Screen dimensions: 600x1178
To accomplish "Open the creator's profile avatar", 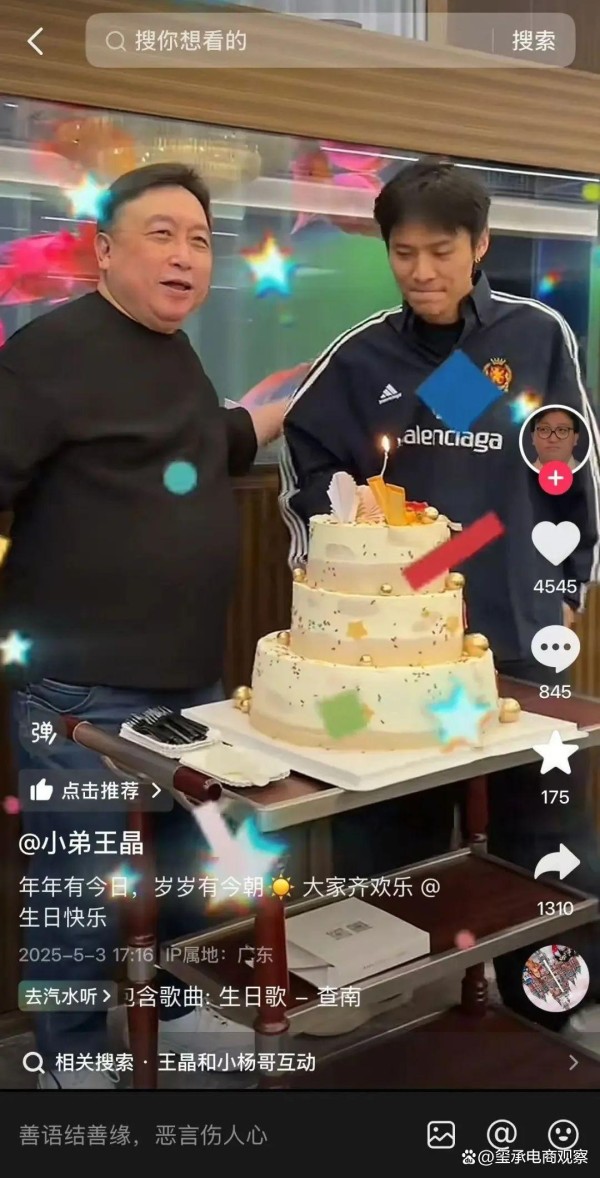I will coord(555,437).
